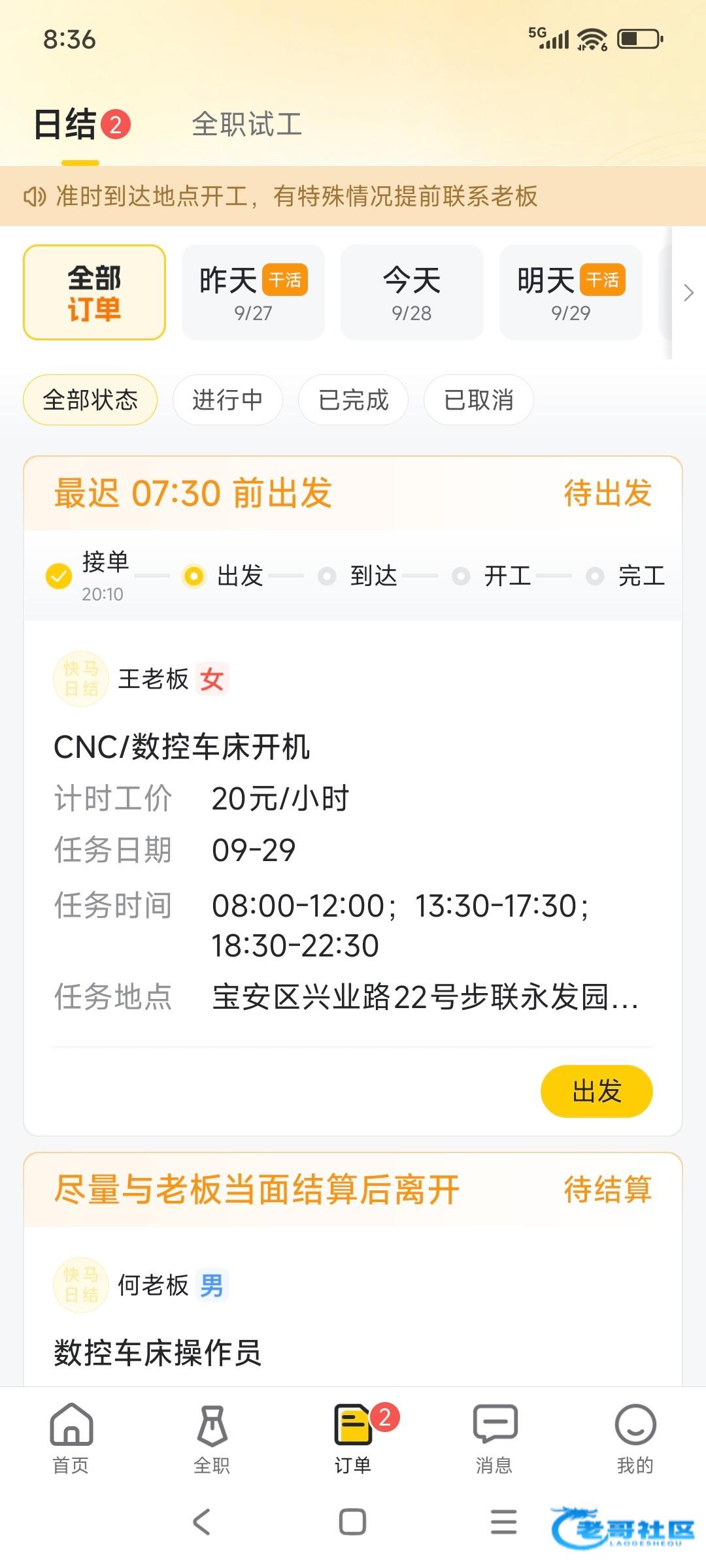
Task: Open the 消息 tab
Action: (x=494, y=1437)
